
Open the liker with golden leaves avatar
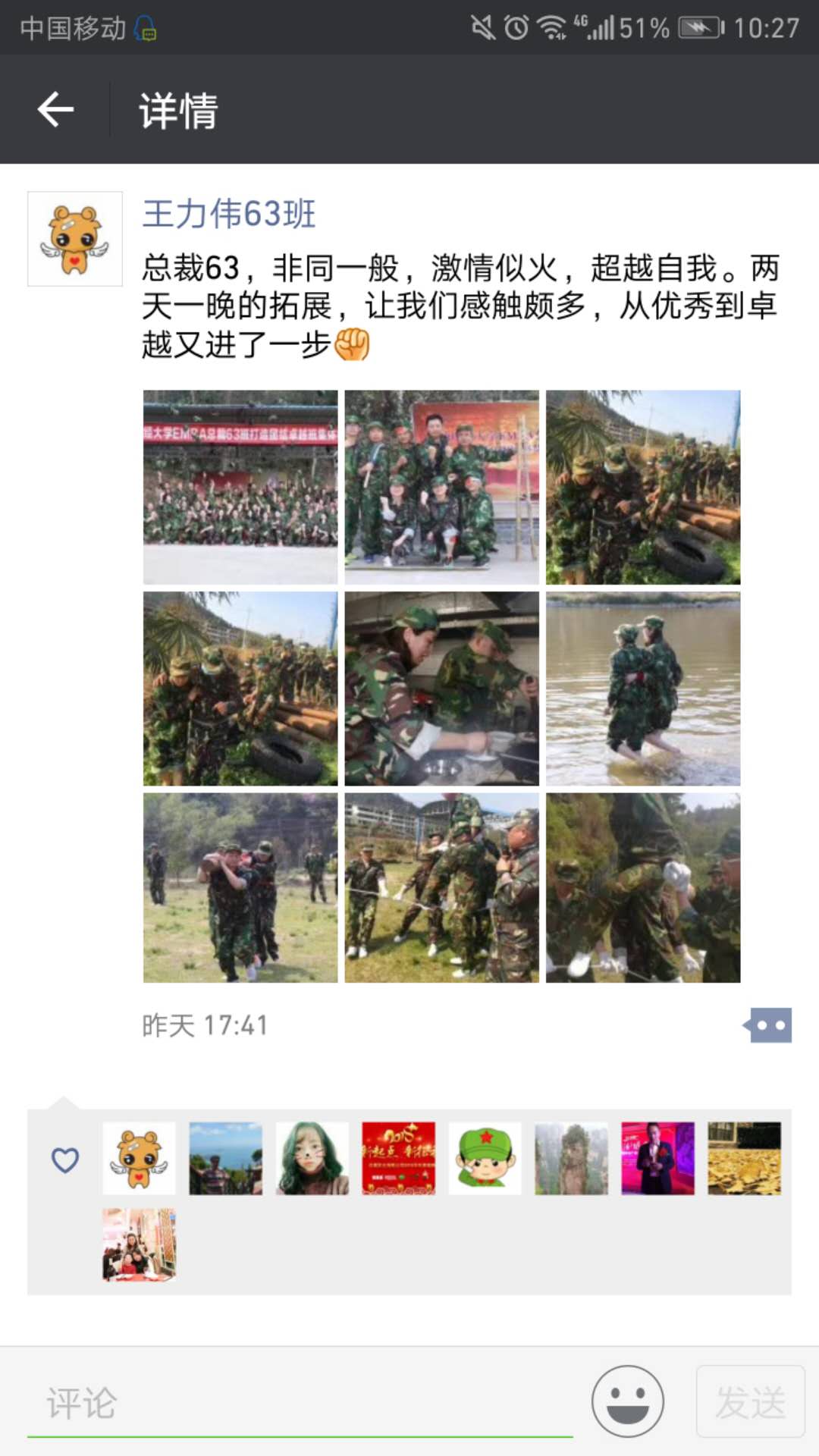[x=744, y=1158]
